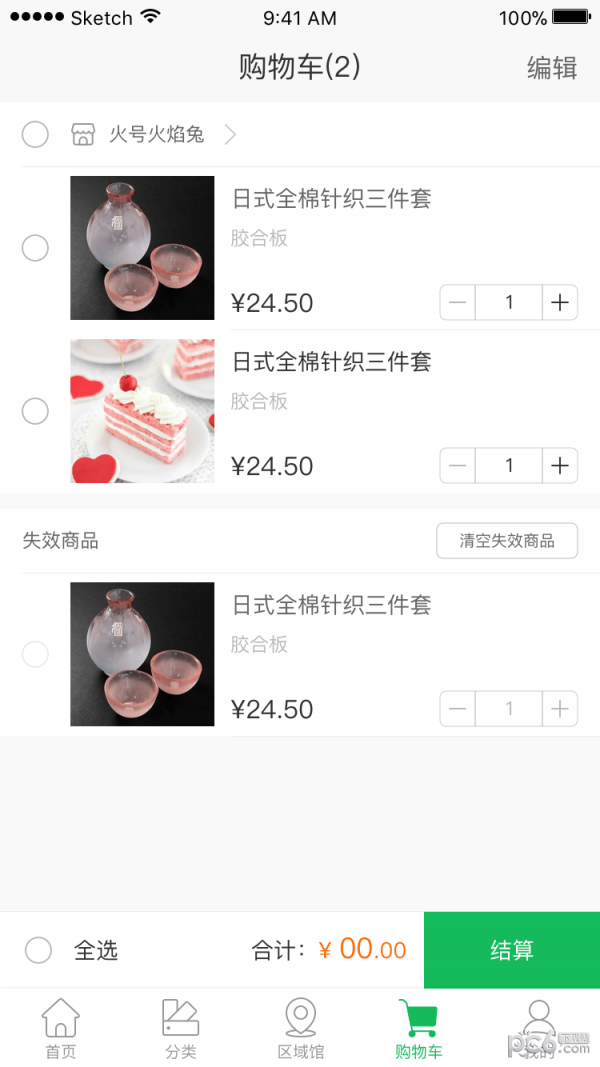Tap 编辑 to edit the cart
The height and width of the screenshot is (1067, 600).
(552, 68)
